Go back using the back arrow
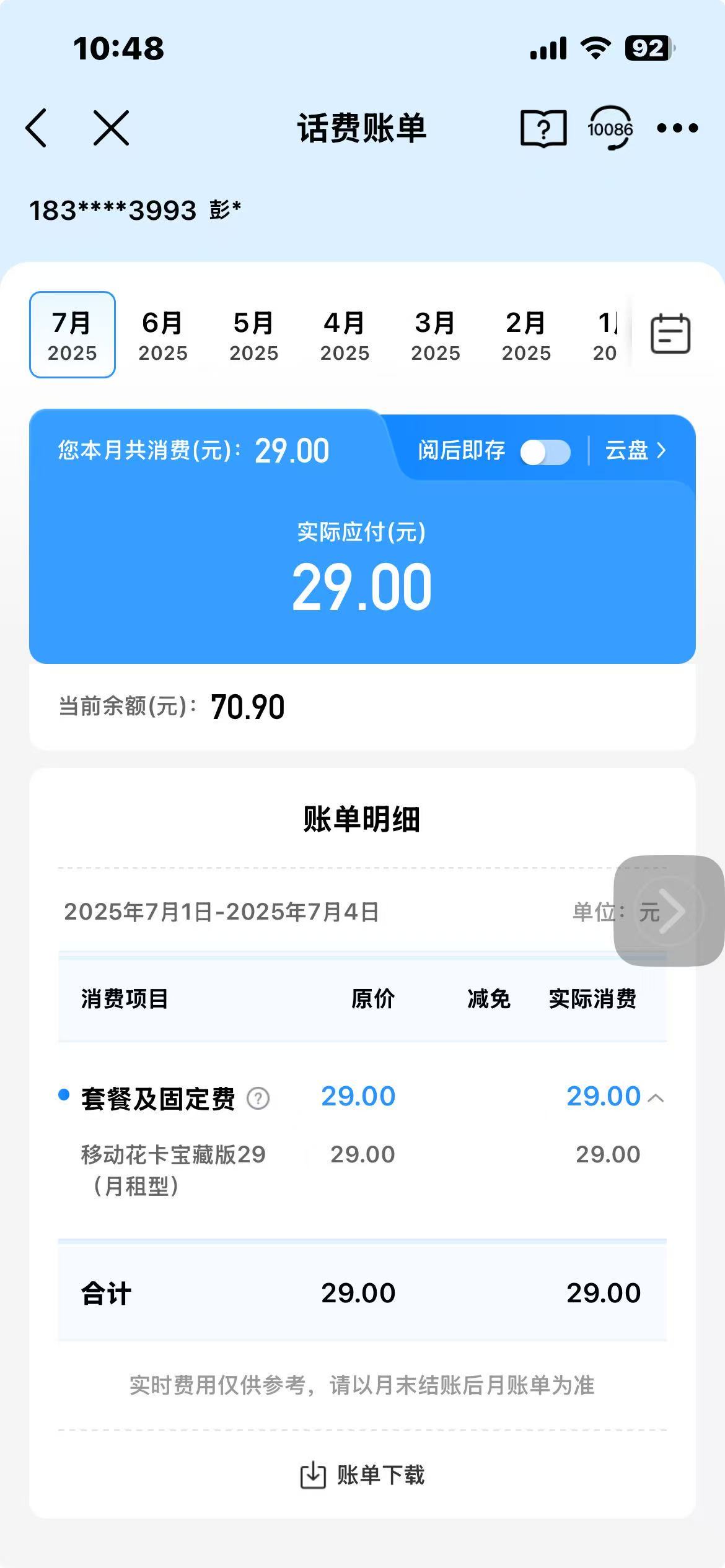725x1568 pixels. (36, 128)
